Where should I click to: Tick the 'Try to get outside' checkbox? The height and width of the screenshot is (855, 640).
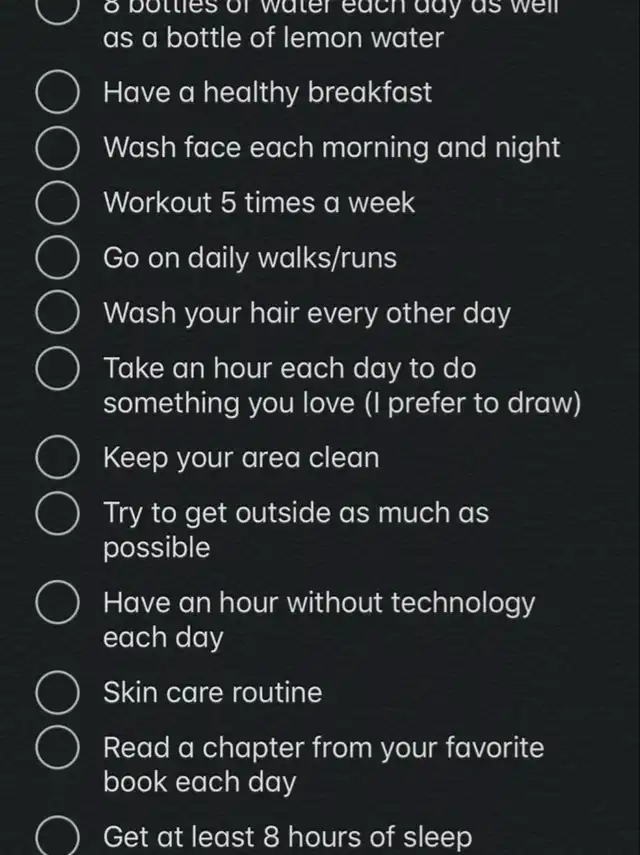click(x=58, y=513)
